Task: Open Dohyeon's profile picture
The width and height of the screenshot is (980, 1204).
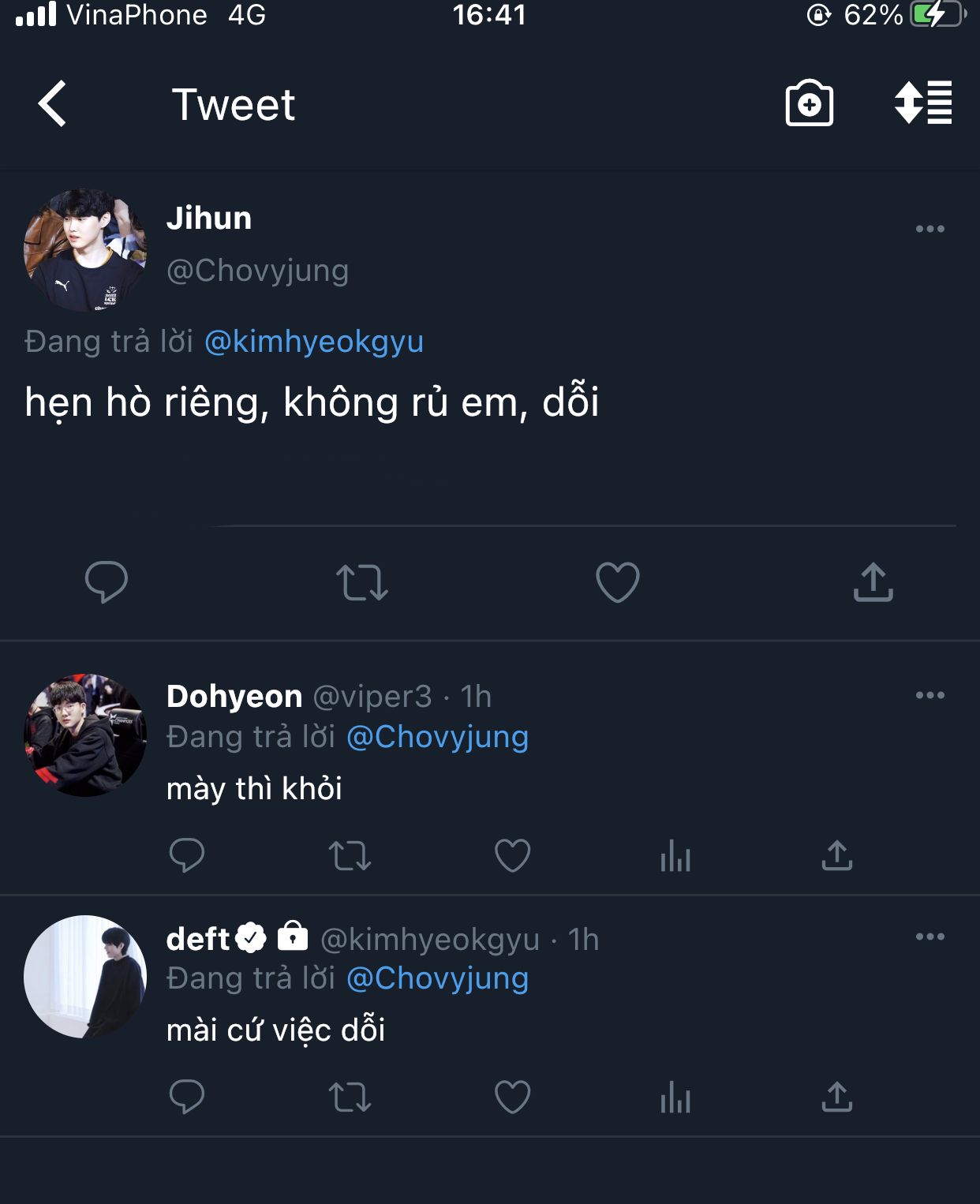Action: [x=85, y=735]
